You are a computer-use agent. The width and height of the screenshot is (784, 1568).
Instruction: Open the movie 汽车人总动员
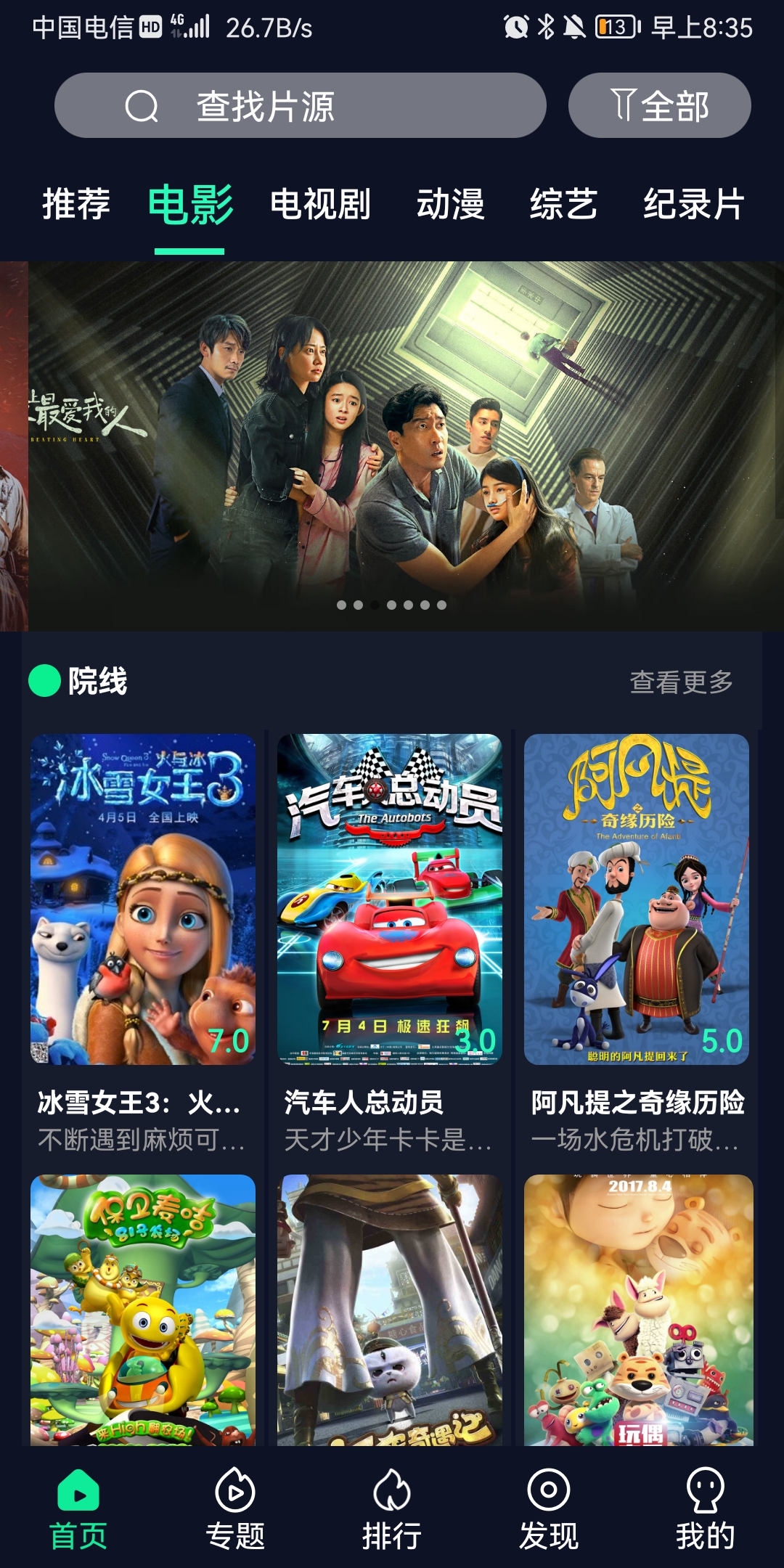pyautogui.click(x=390, y=899)
